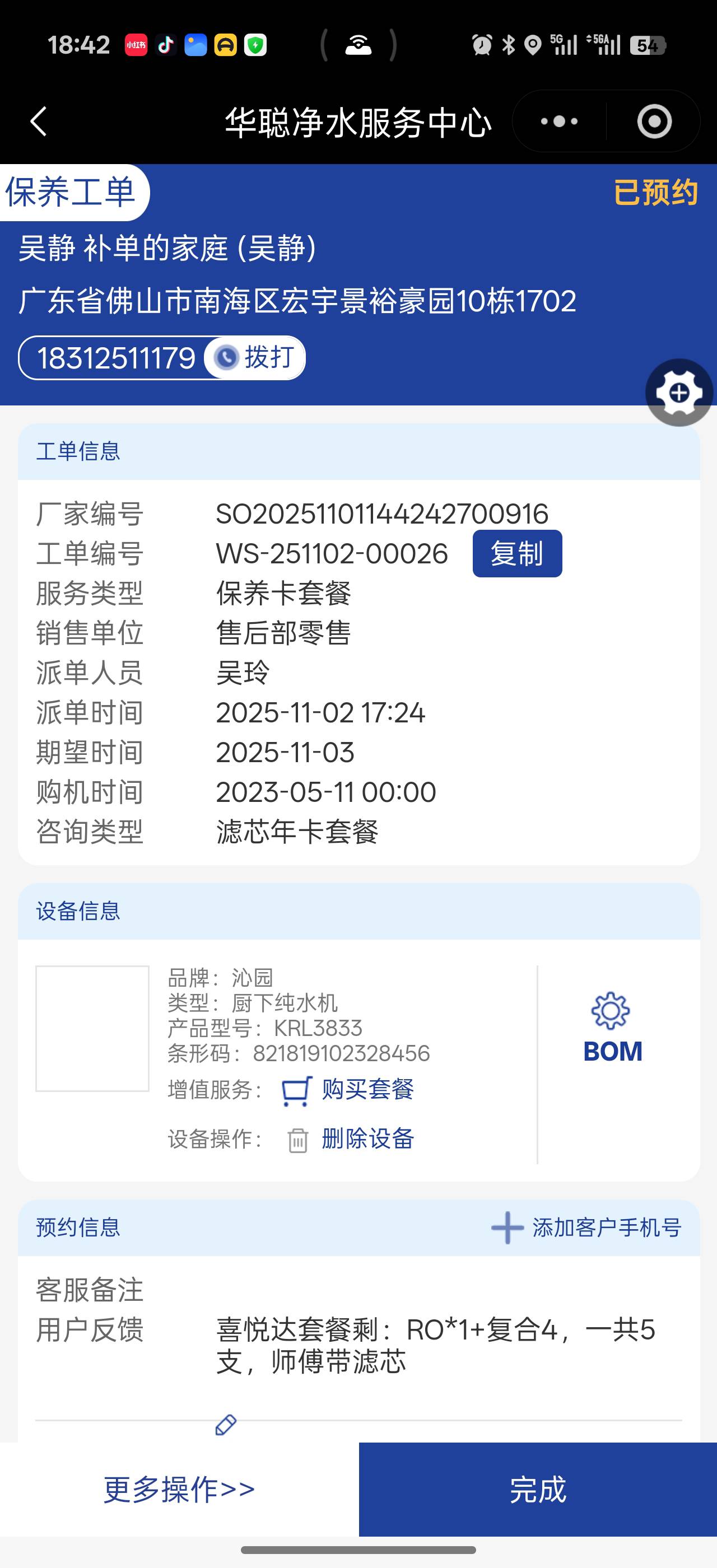Go back using the header arrow
717x1568 pixels.
coord(39,121)
